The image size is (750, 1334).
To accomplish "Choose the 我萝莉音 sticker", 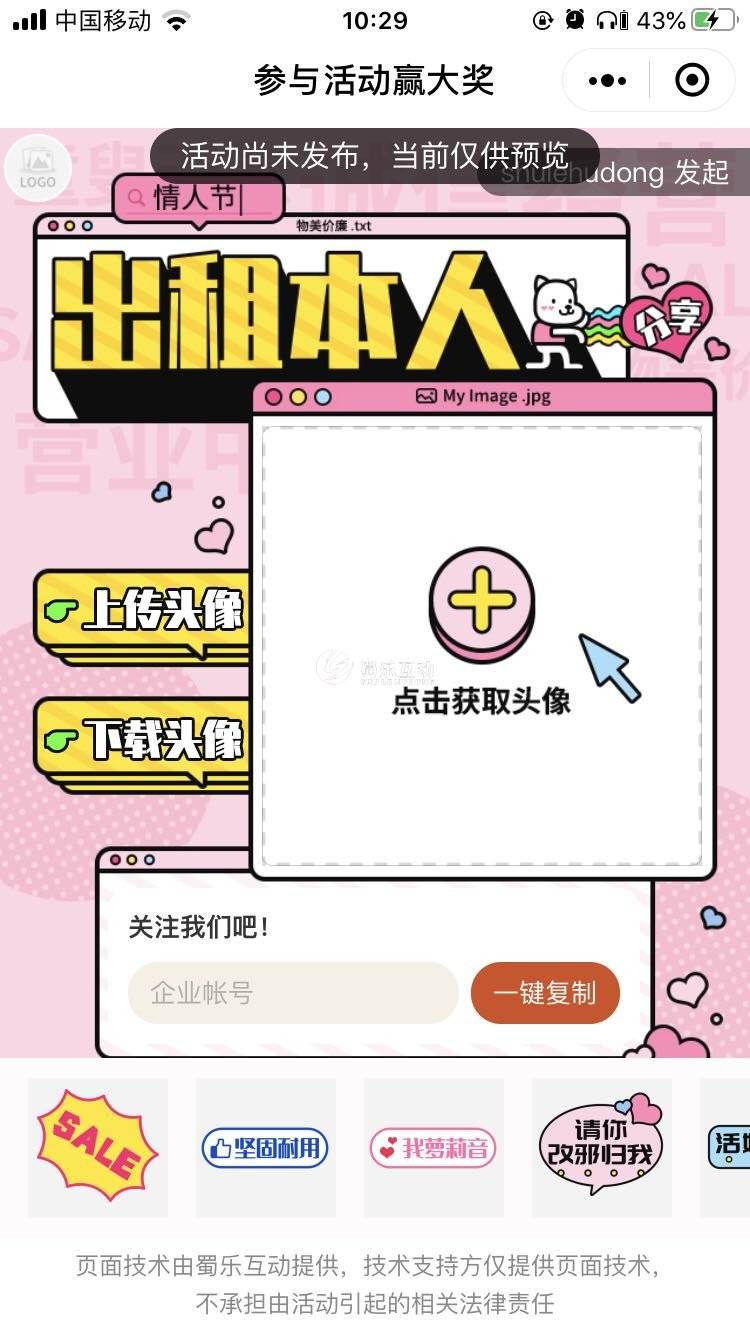I will [433, 1148].
